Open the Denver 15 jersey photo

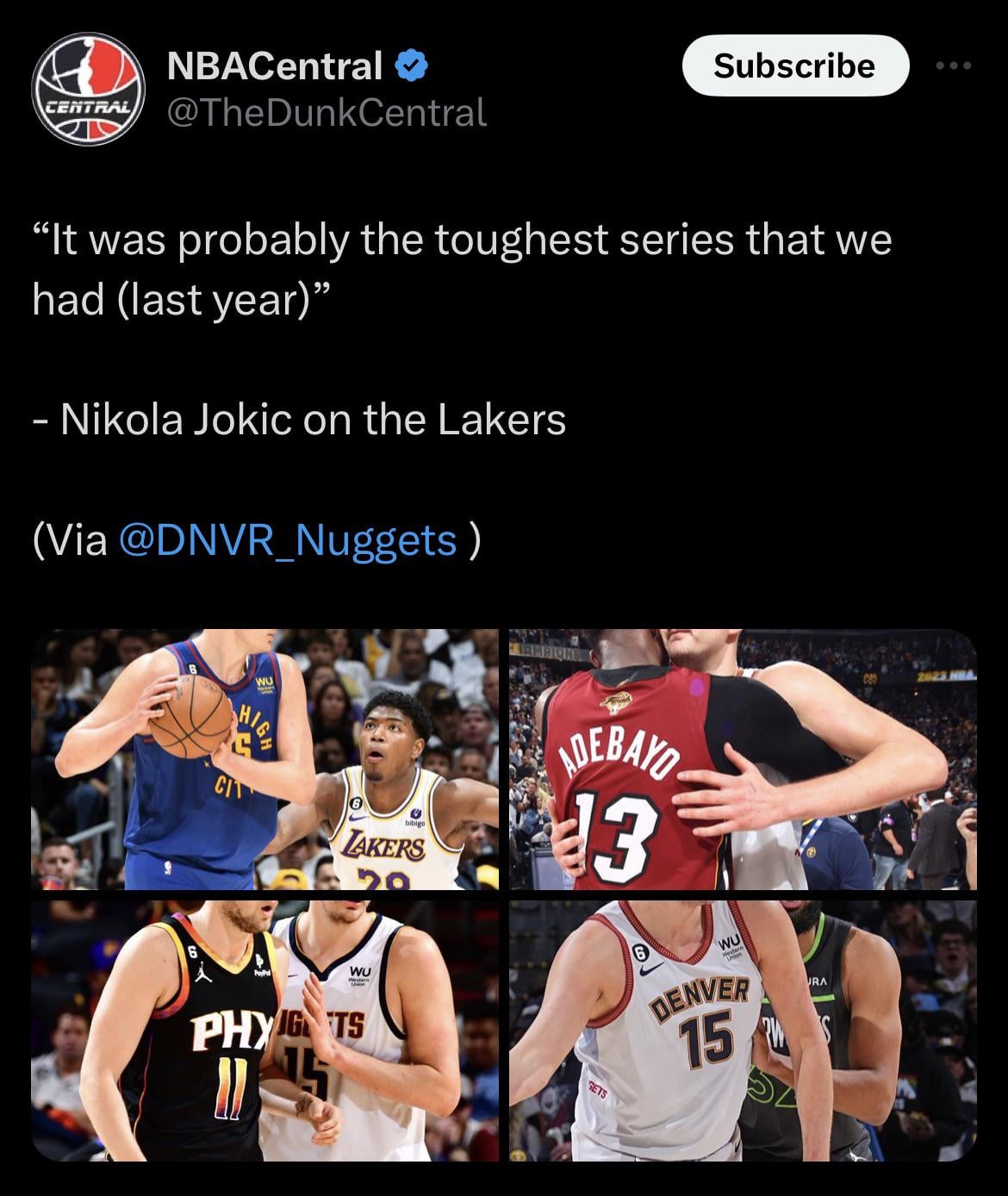[743, 1031]
